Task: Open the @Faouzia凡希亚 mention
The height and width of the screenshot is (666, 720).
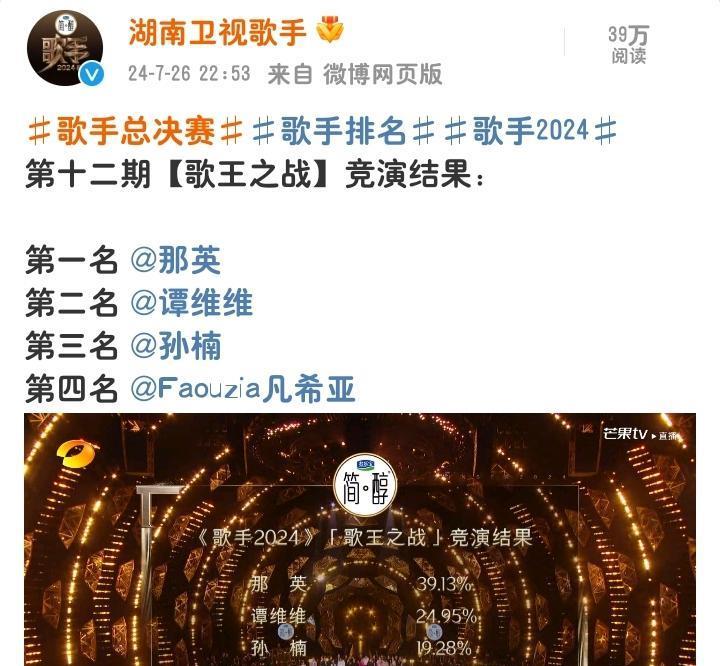Action: tap(243, 389)
